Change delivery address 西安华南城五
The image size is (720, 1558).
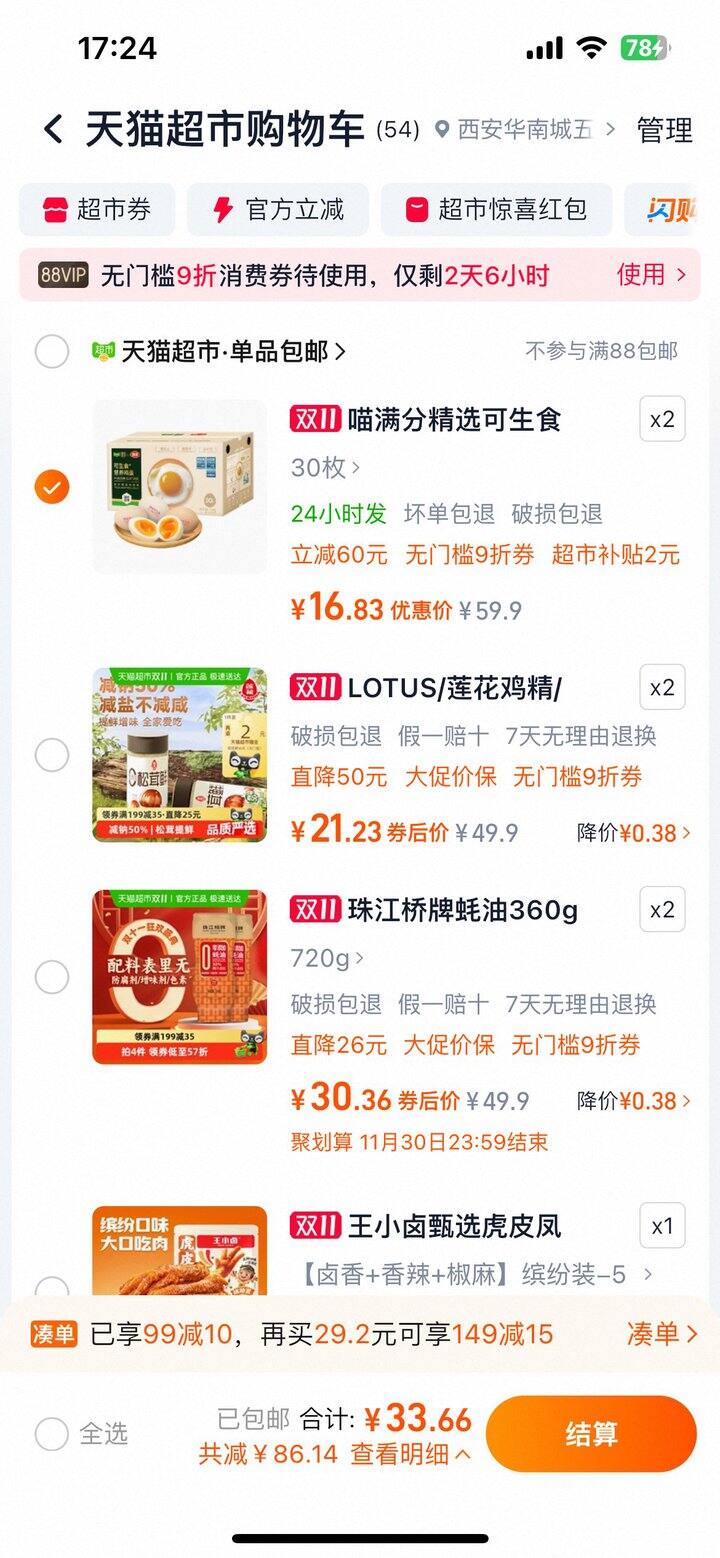tap(526, 130)
